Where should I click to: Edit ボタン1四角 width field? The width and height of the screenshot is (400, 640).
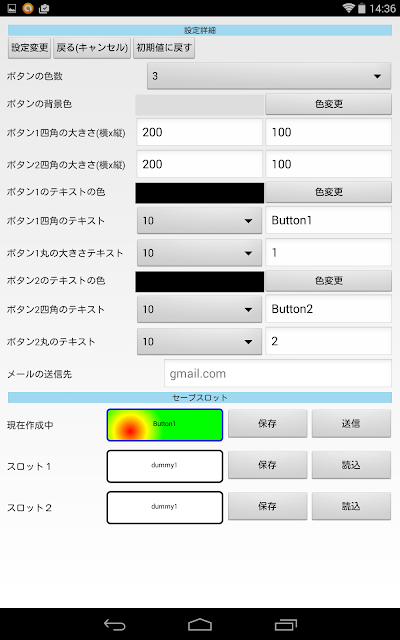[199, 132]
